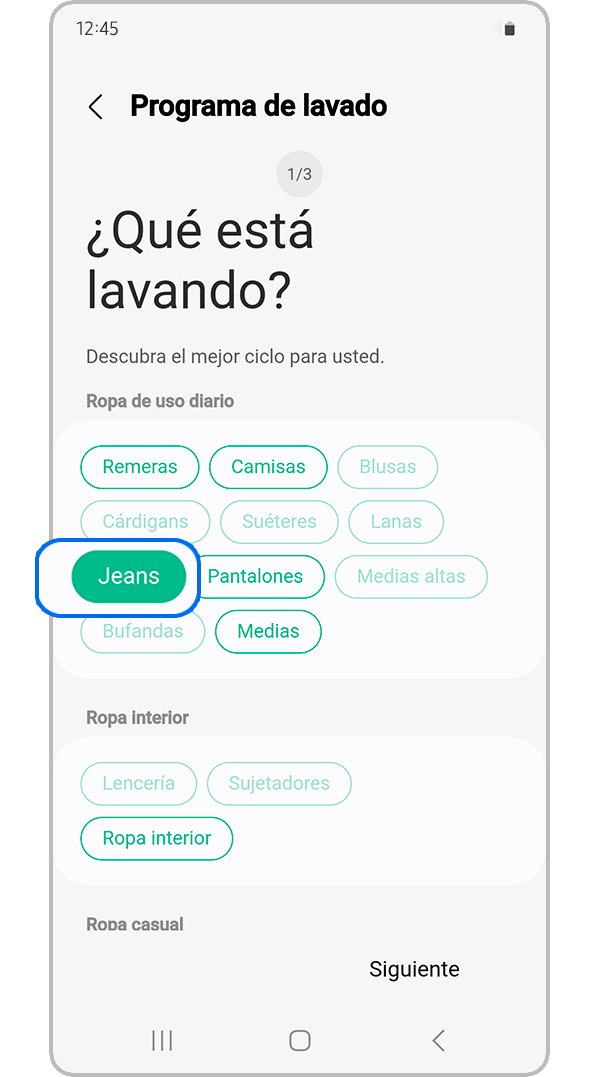Choose the Bufandas chip

pyautogui.click(x=143, y=632)
